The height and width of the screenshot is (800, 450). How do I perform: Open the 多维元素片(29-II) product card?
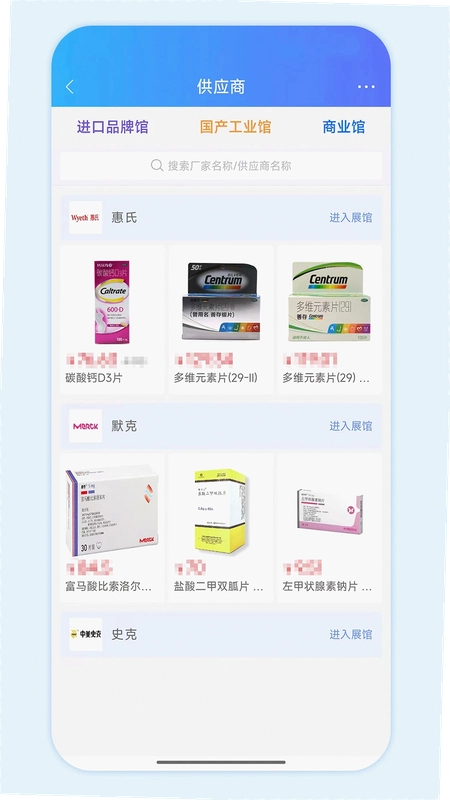(221, 319)
